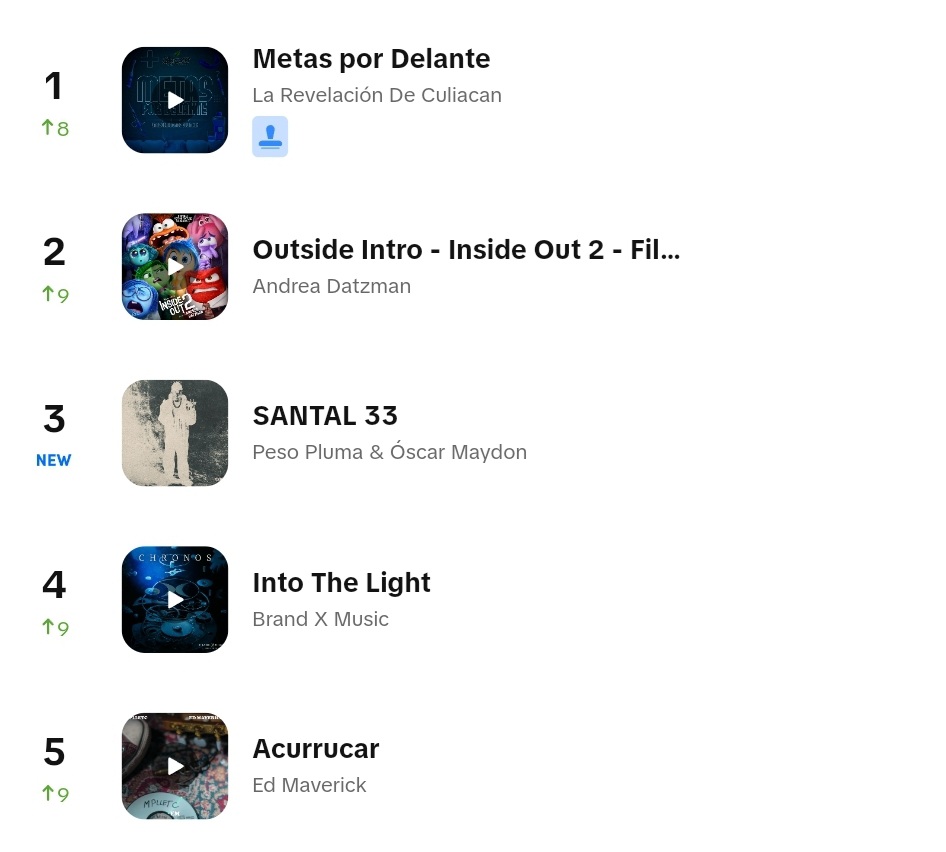Play Into The Light by Brand X Music
Screen dimensions: 946x852
pos(175,600)
